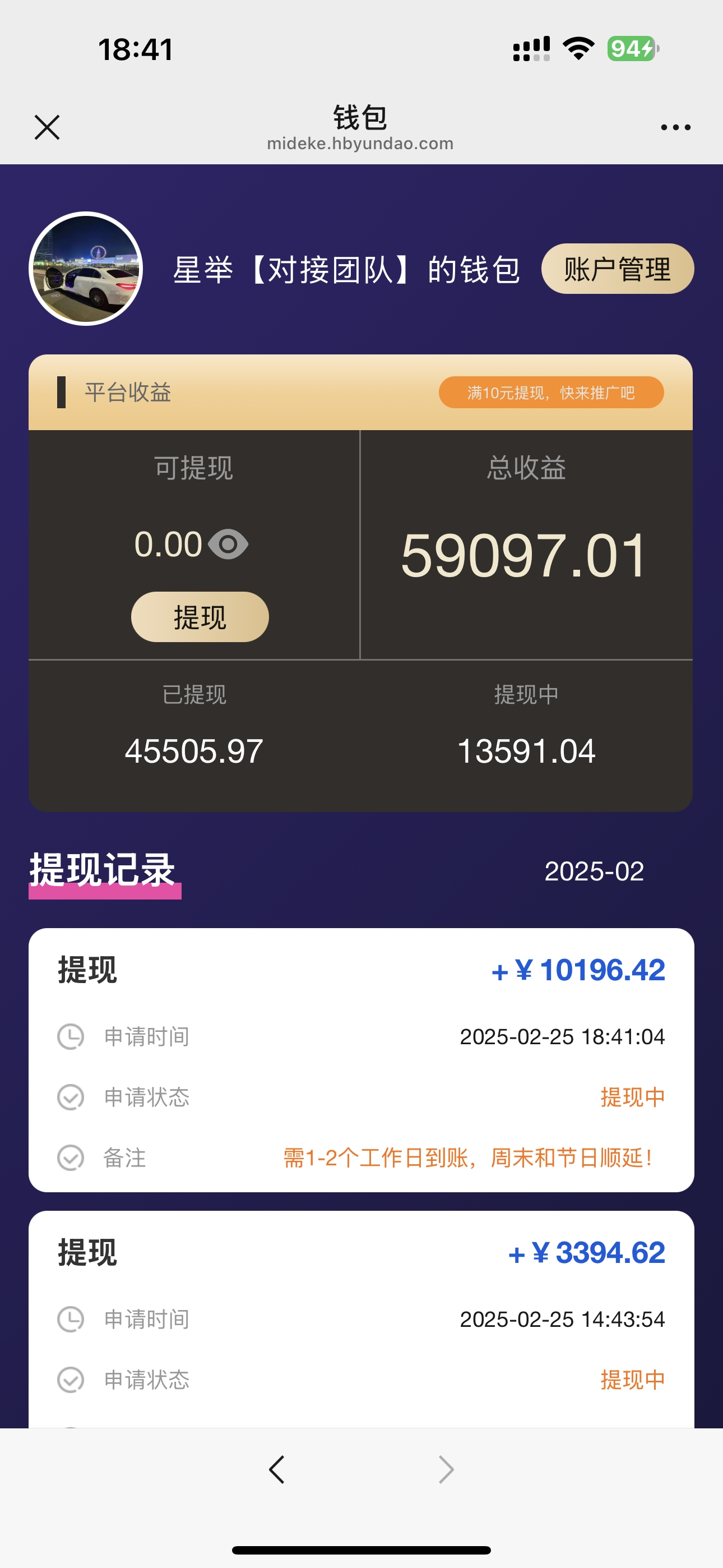Tap the 满10元提现 promotion banner
The width and height of the screenshot is (723, 1568).
tap(551, 393)
